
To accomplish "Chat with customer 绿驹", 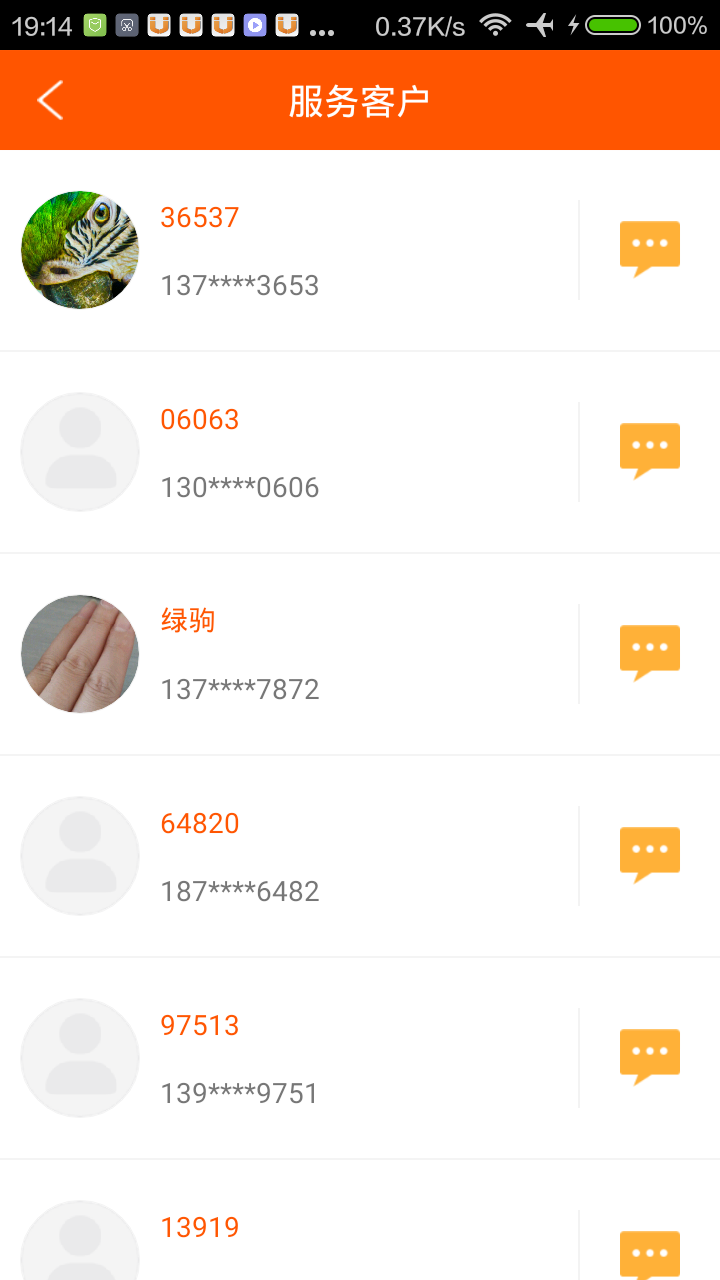I will point(649,652).
